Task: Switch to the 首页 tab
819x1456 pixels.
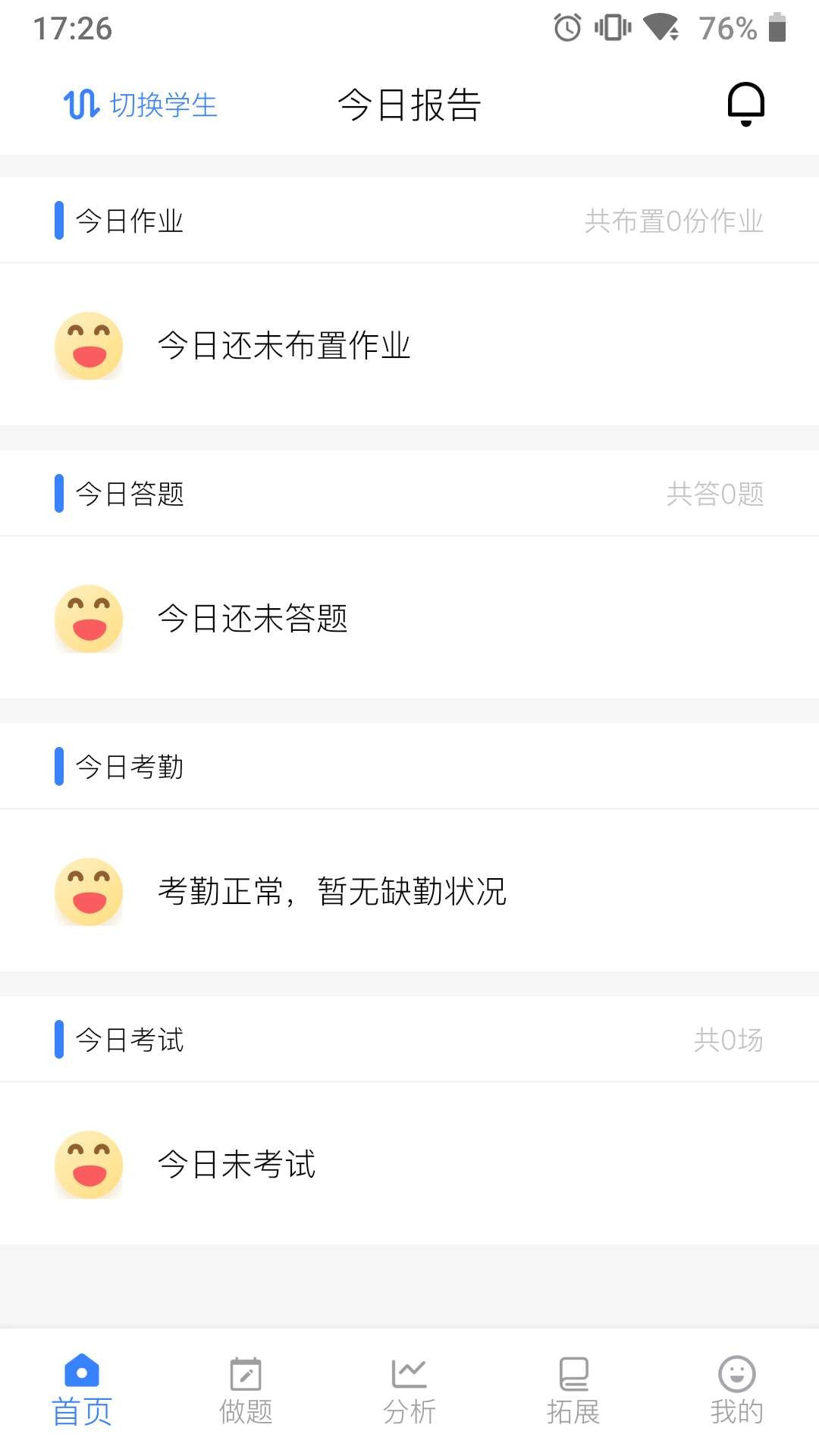Action: (82, 1391)
